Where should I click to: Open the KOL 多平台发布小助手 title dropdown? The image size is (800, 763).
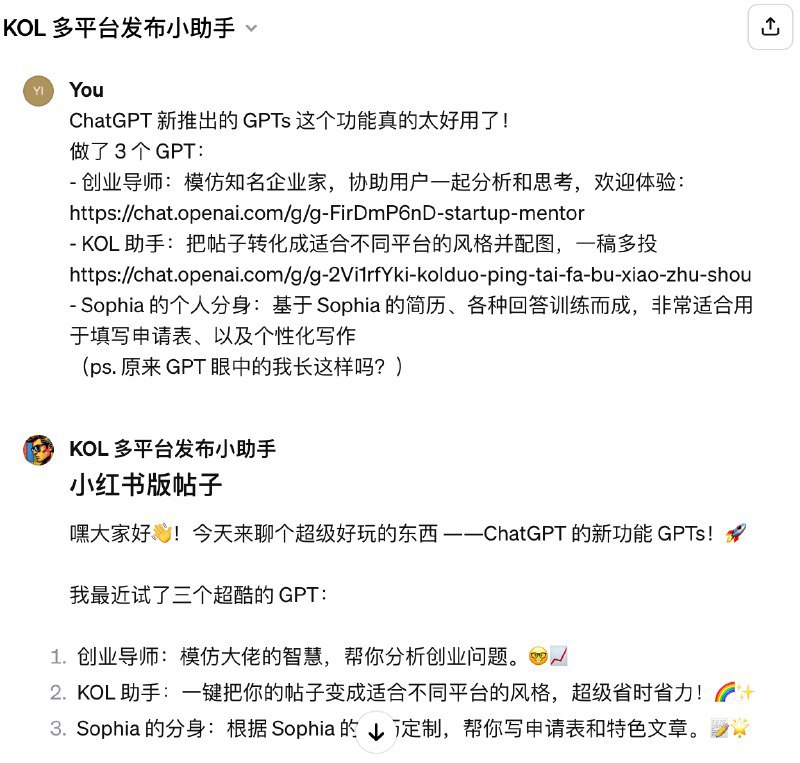(x=251, y=28)
